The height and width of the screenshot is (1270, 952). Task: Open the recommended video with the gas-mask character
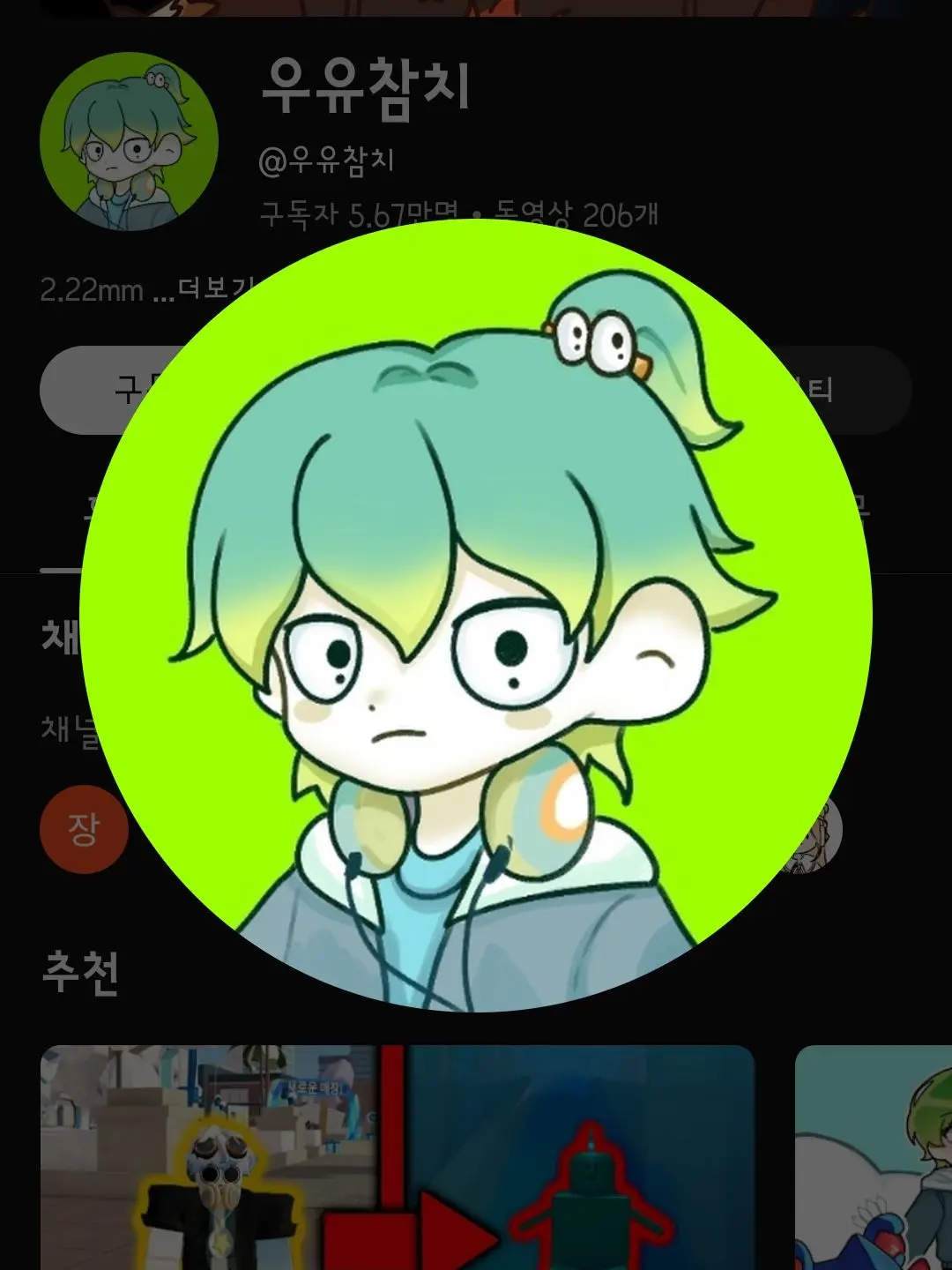click(397, 1155)
